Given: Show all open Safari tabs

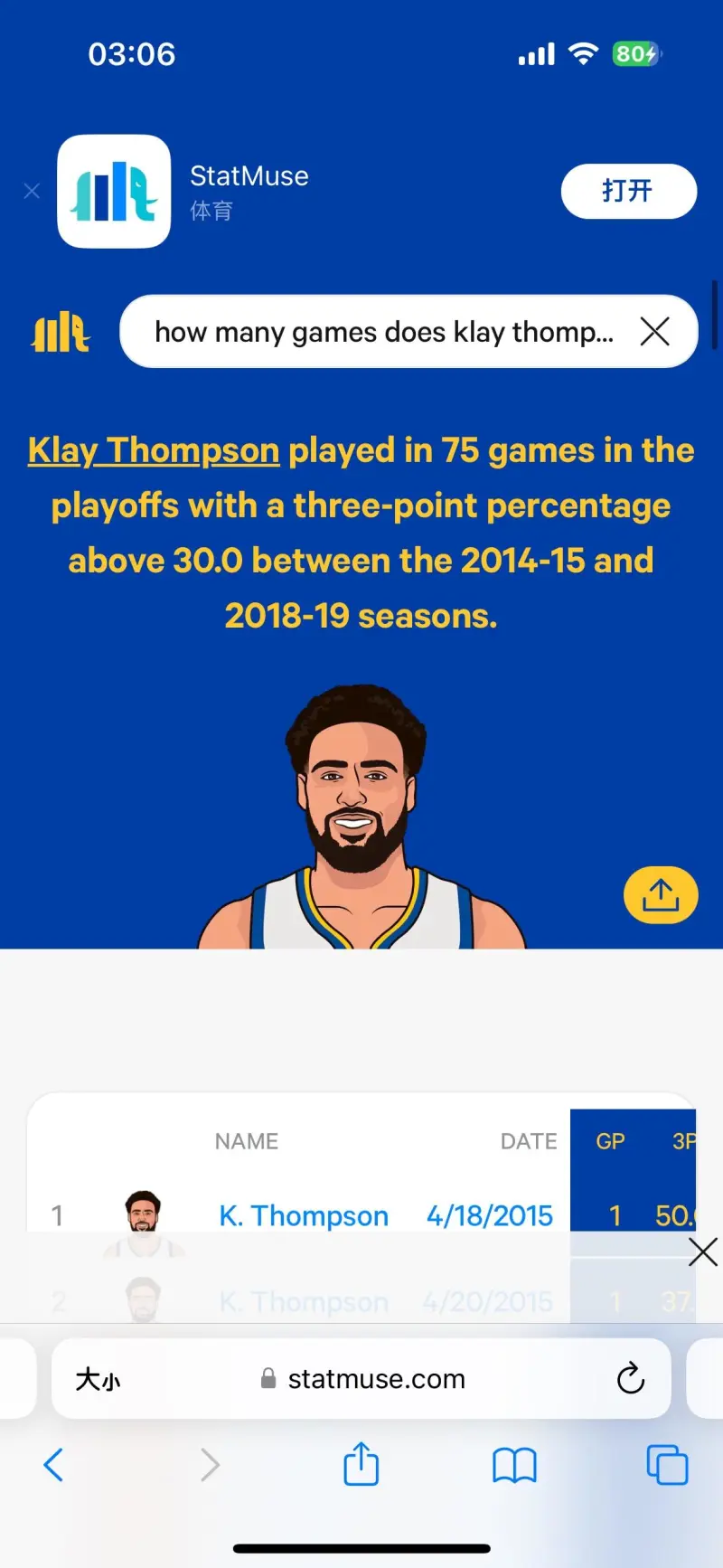Looking at the screenshot, I should 667,1464.
